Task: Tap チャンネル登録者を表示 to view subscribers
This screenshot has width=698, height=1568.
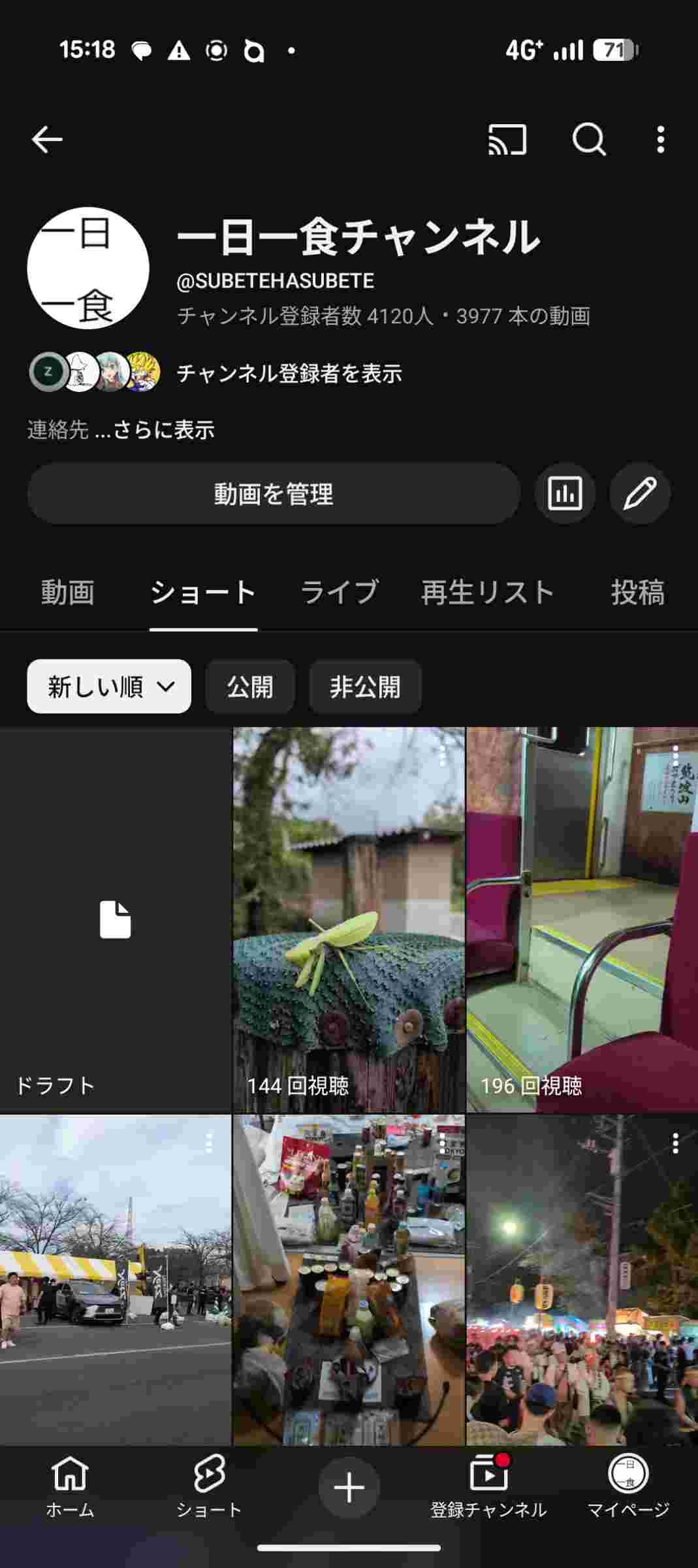Action: tap(289, 374)
